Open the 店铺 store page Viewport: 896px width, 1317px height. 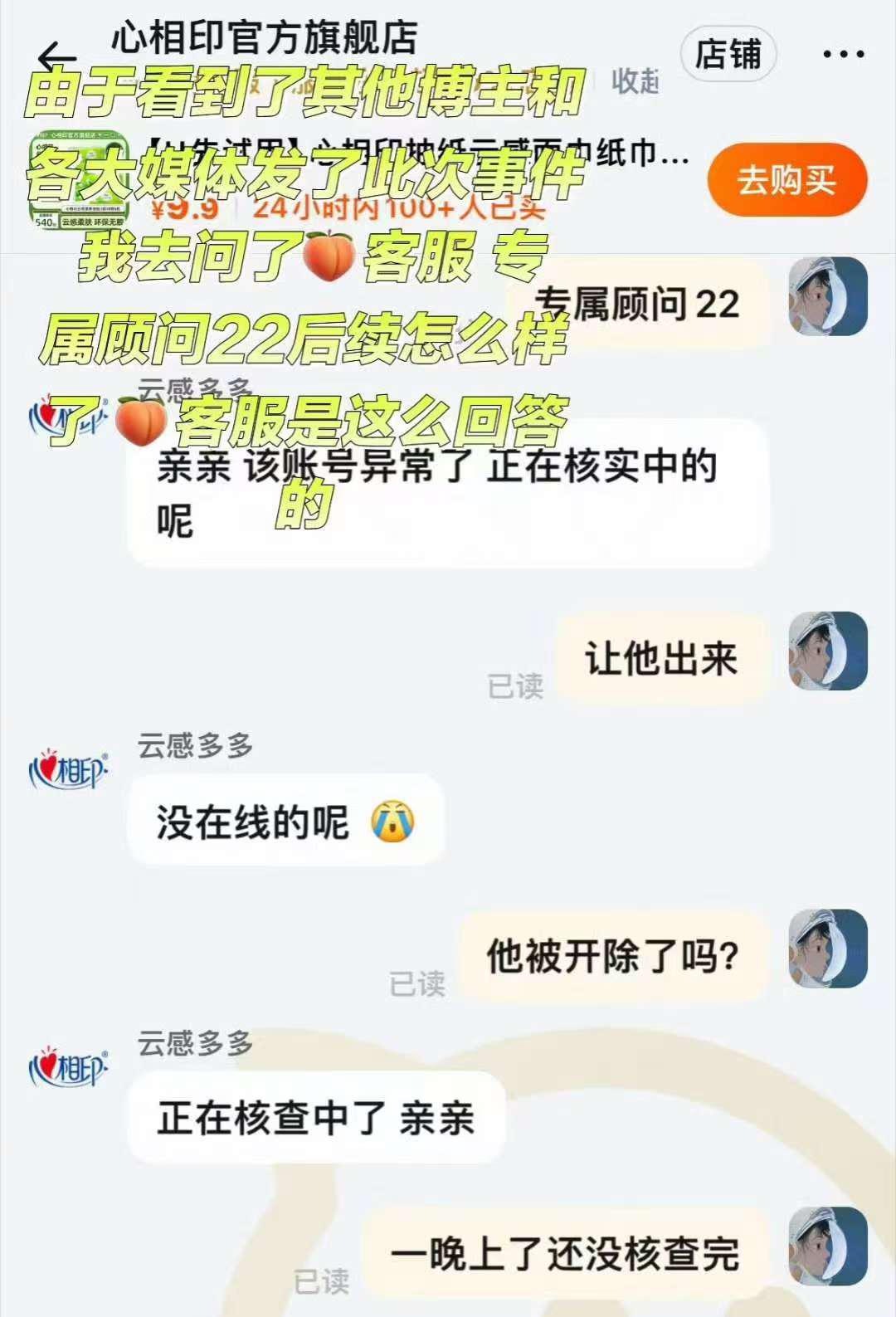point(728,55)
